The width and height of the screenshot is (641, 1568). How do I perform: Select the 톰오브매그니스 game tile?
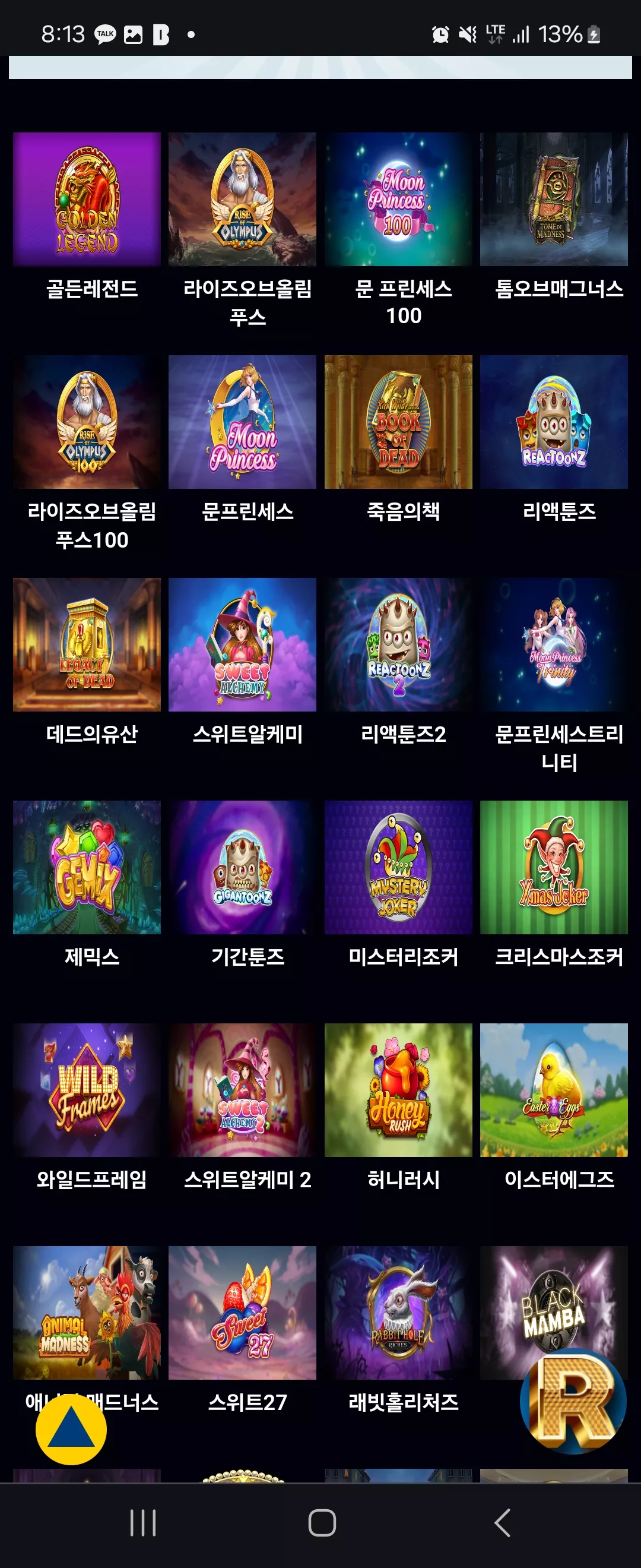554,199
